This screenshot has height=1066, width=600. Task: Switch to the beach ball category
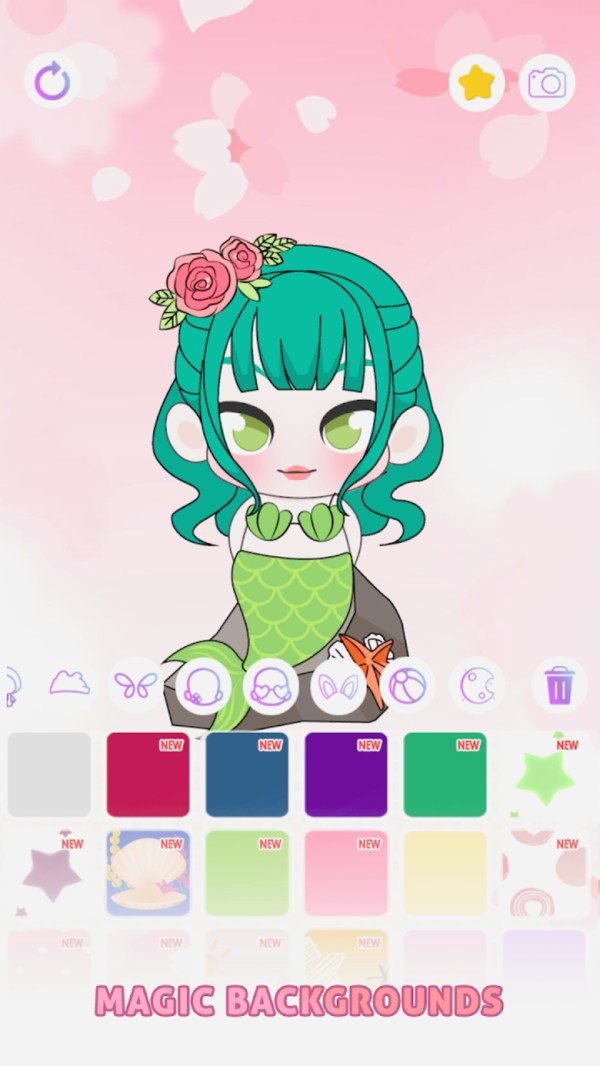coord(407,686)
